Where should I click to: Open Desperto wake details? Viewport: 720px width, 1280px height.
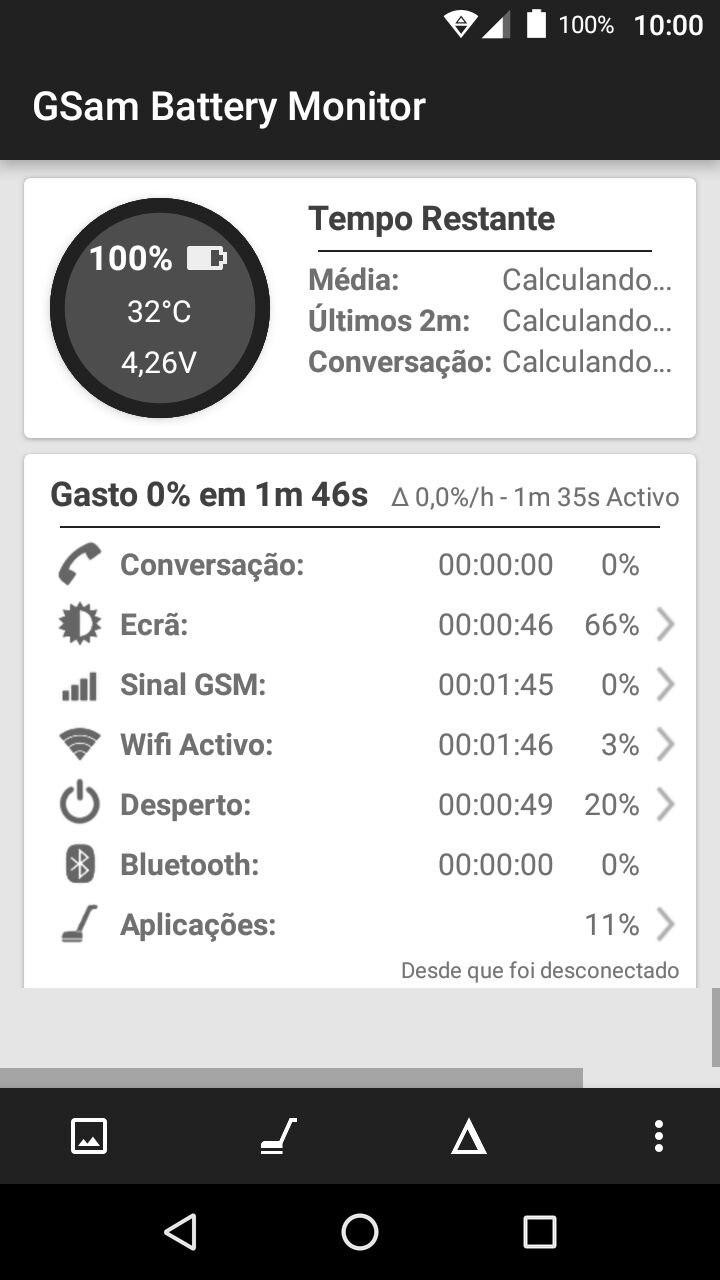pos(360,805)
